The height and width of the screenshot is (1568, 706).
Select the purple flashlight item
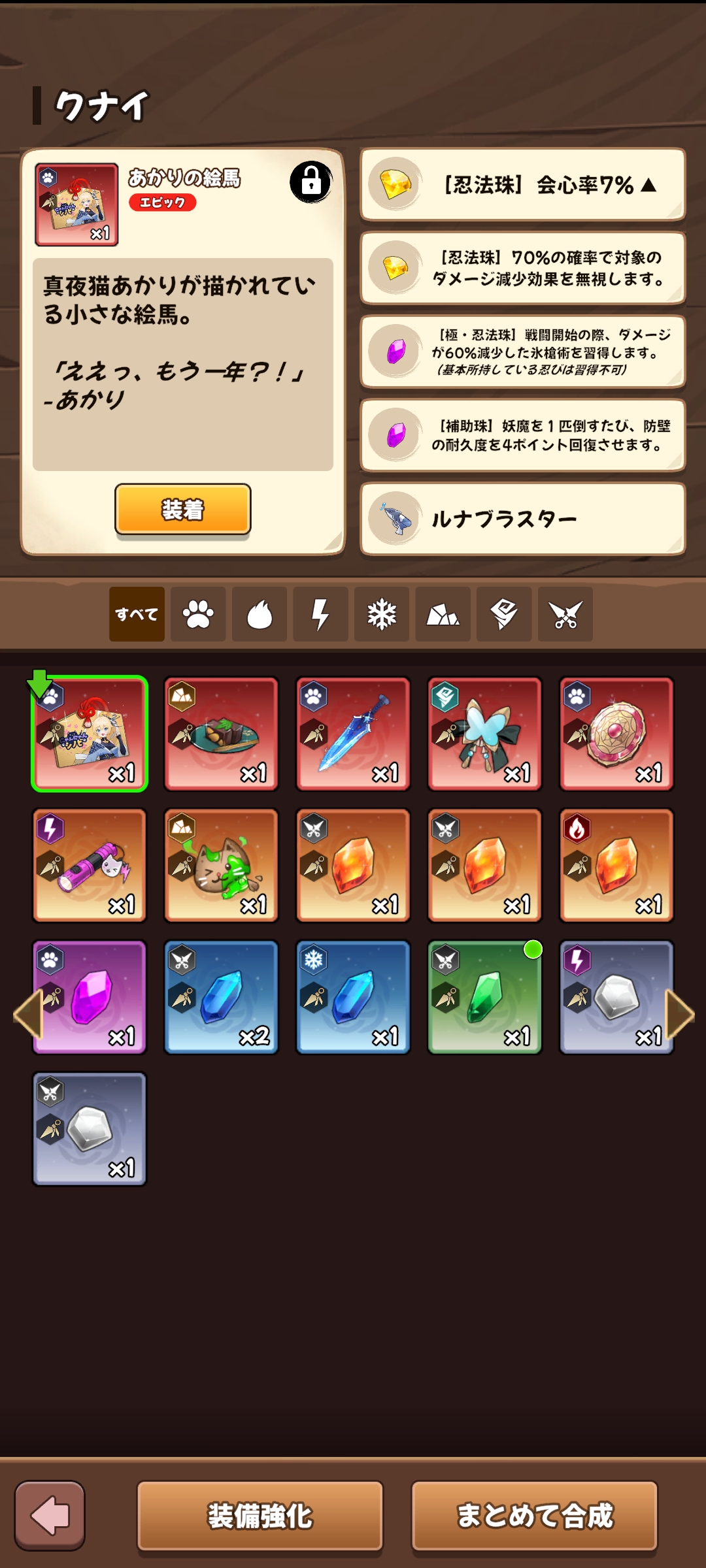pyautogui.click(x=90, y=866)
